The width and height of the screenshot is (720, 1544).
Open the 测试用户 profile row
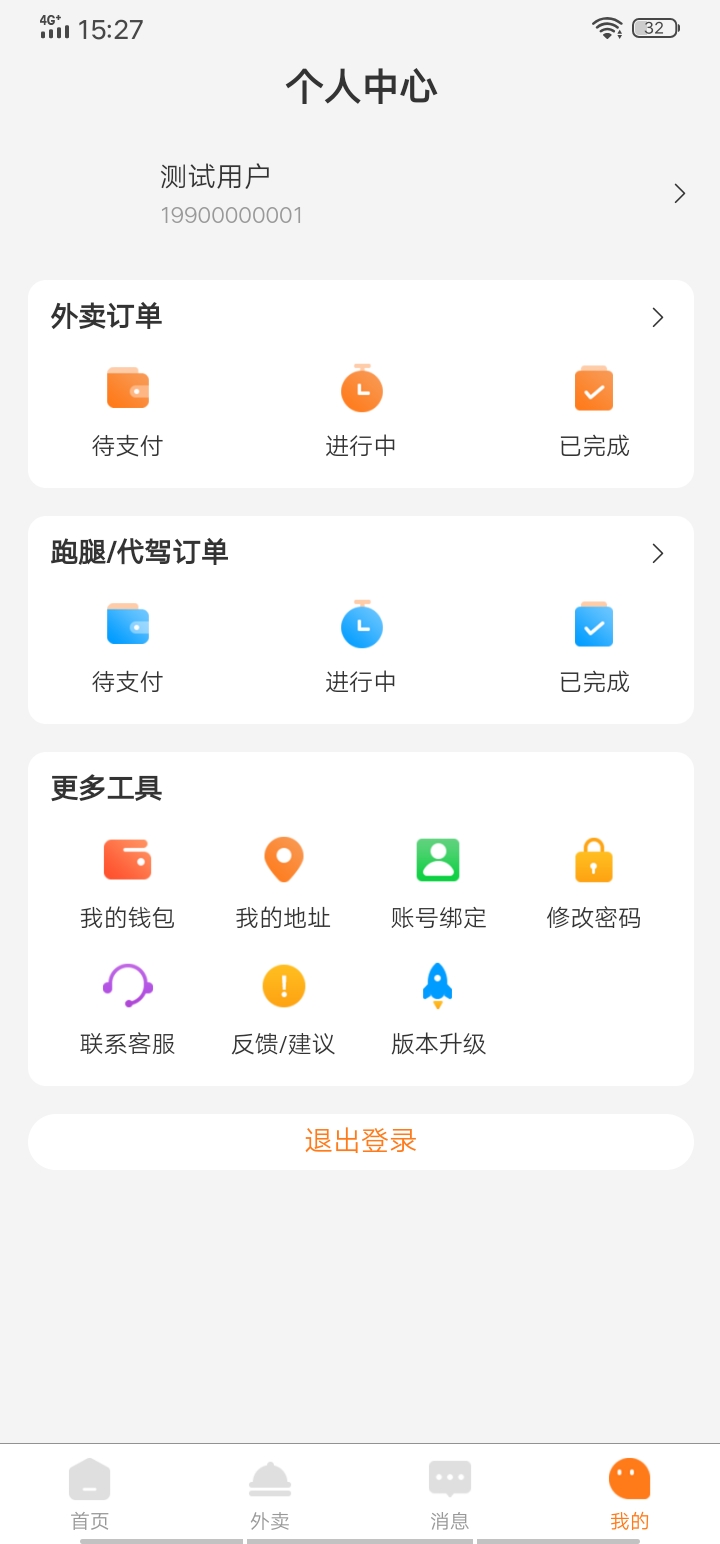point(360,194)
